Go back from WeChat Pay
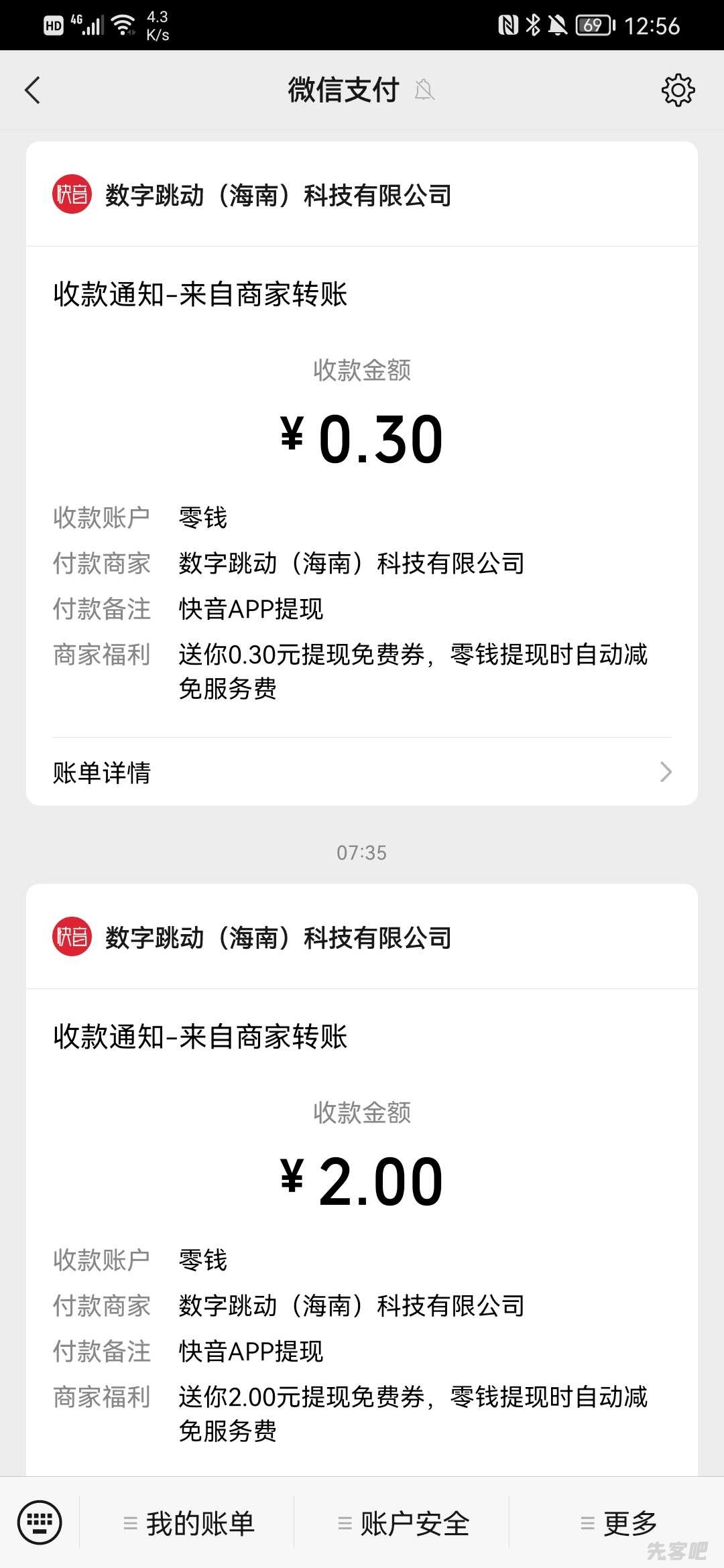The image size is (724, 1568). coord(32,90)
